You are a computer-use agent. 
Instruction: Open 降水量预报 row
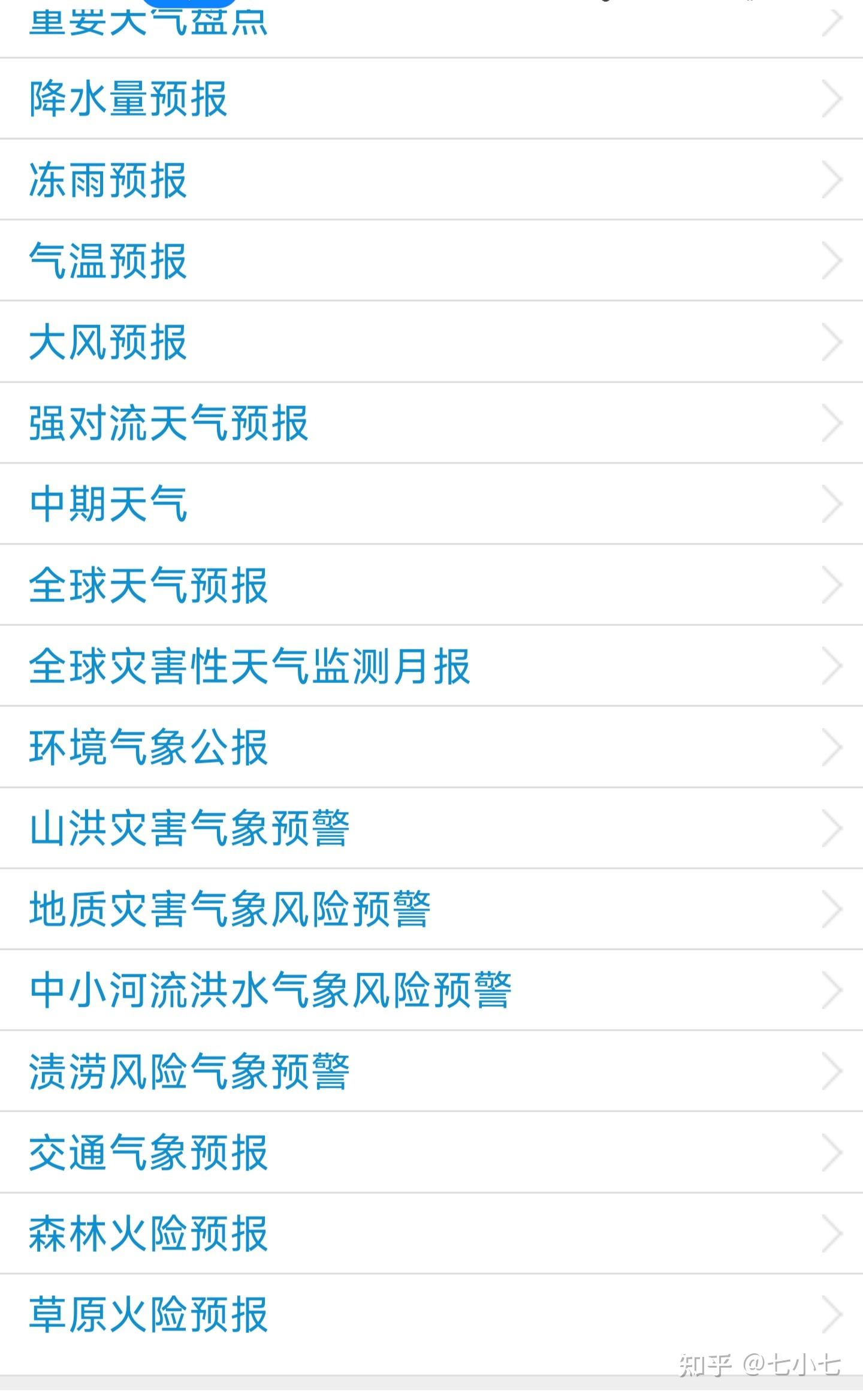pyautogui.click(x=431, y=99)
